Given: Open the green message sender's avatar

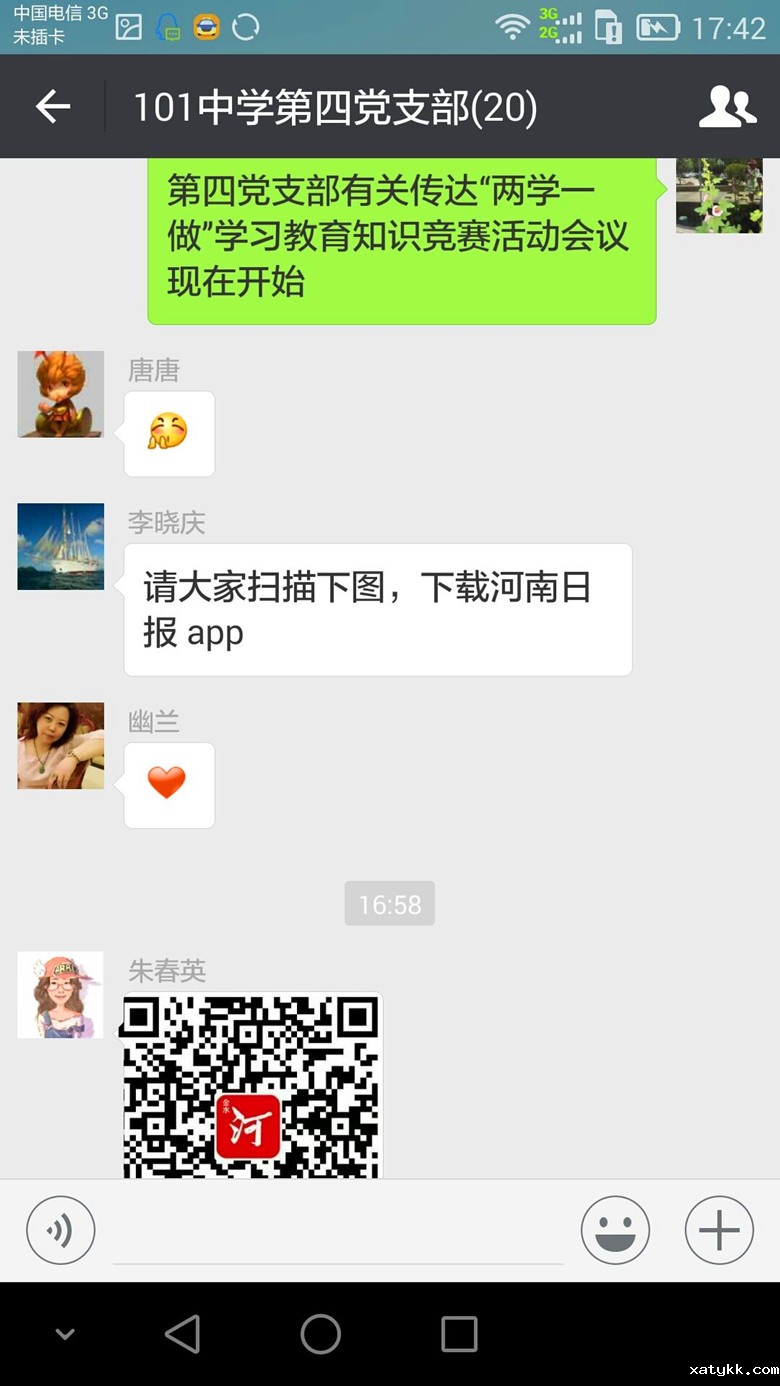Looking at the screenshot, I should click(x=719, y=196).
